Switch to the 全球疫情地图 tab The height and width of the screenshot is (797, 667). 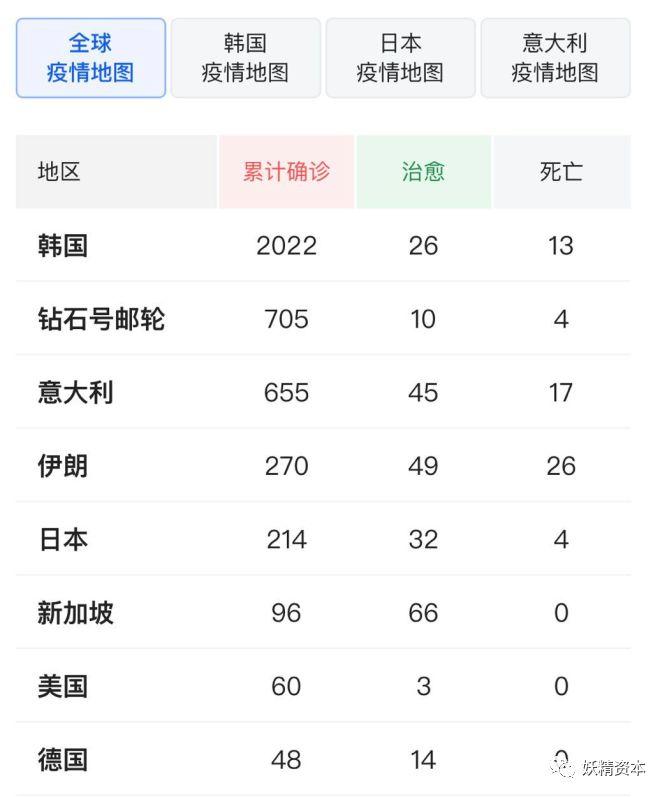click(91, 58)
